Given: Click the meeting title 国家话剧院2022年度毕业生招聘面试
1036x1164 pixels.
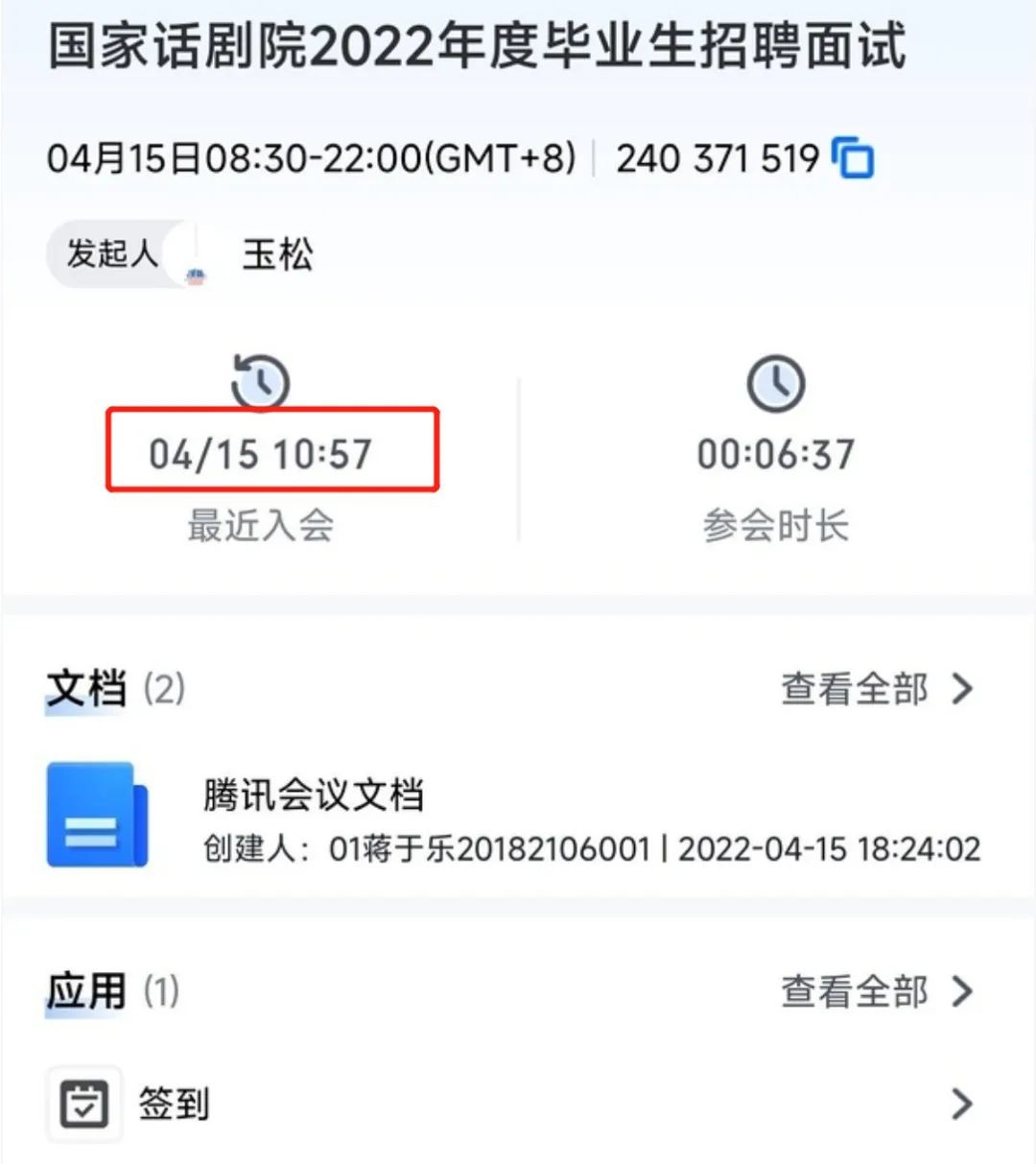Looking at the screenshot, I should pos(475,46).
